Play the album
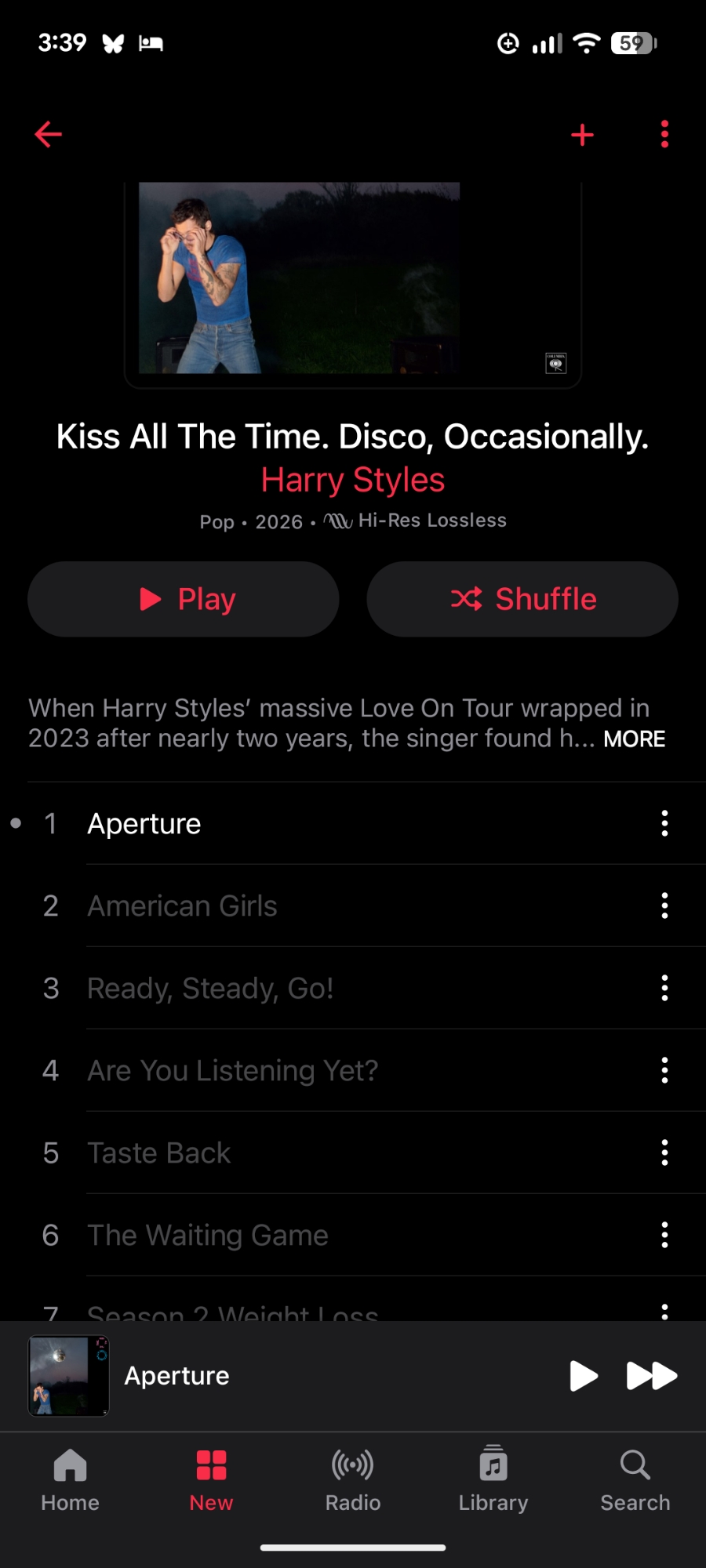 [x=184, y=599]
